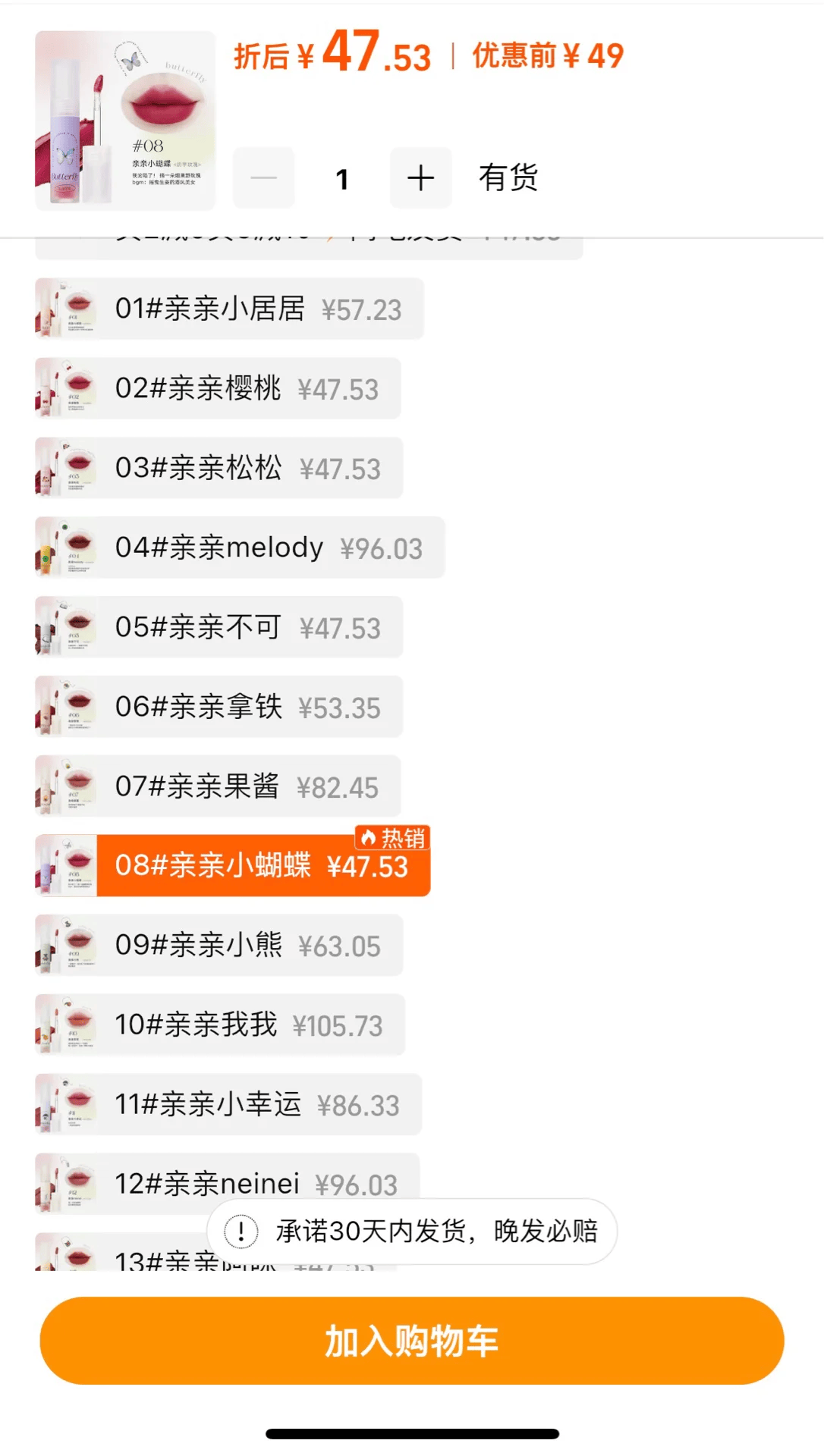Pick shade 03#亲亲松松
824x1456 pixels.
[x=219, y=468]
